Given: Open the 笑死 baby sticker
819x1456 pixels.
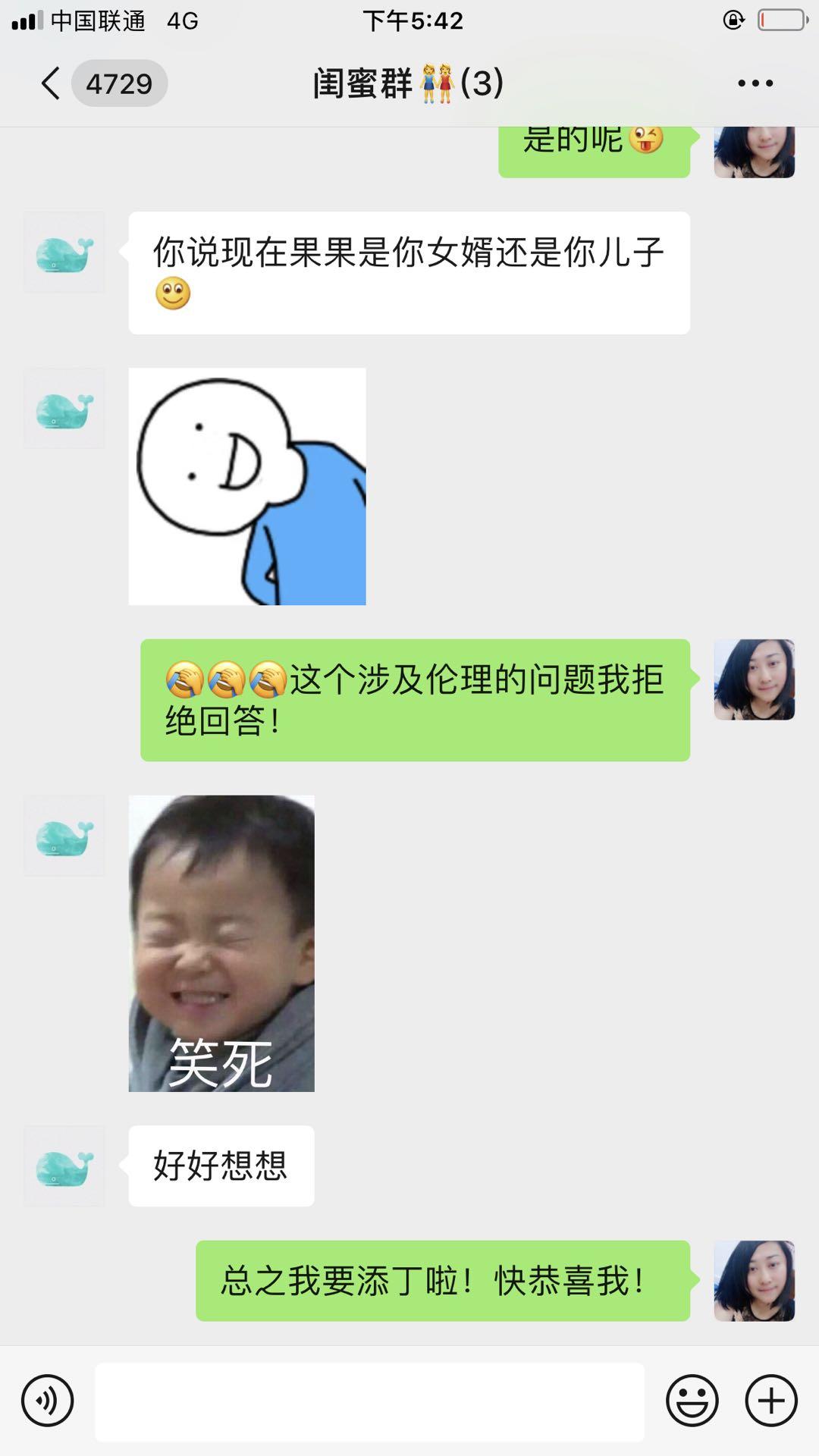Looking at the screenshot, I should point(221,943).
